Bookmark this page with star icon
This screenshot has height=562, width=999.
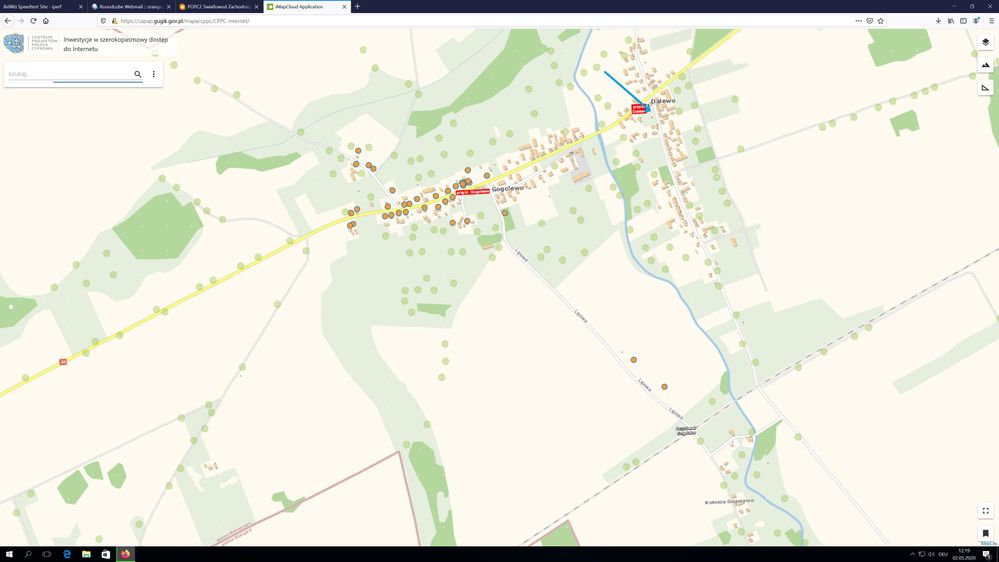tap(881, 20)
